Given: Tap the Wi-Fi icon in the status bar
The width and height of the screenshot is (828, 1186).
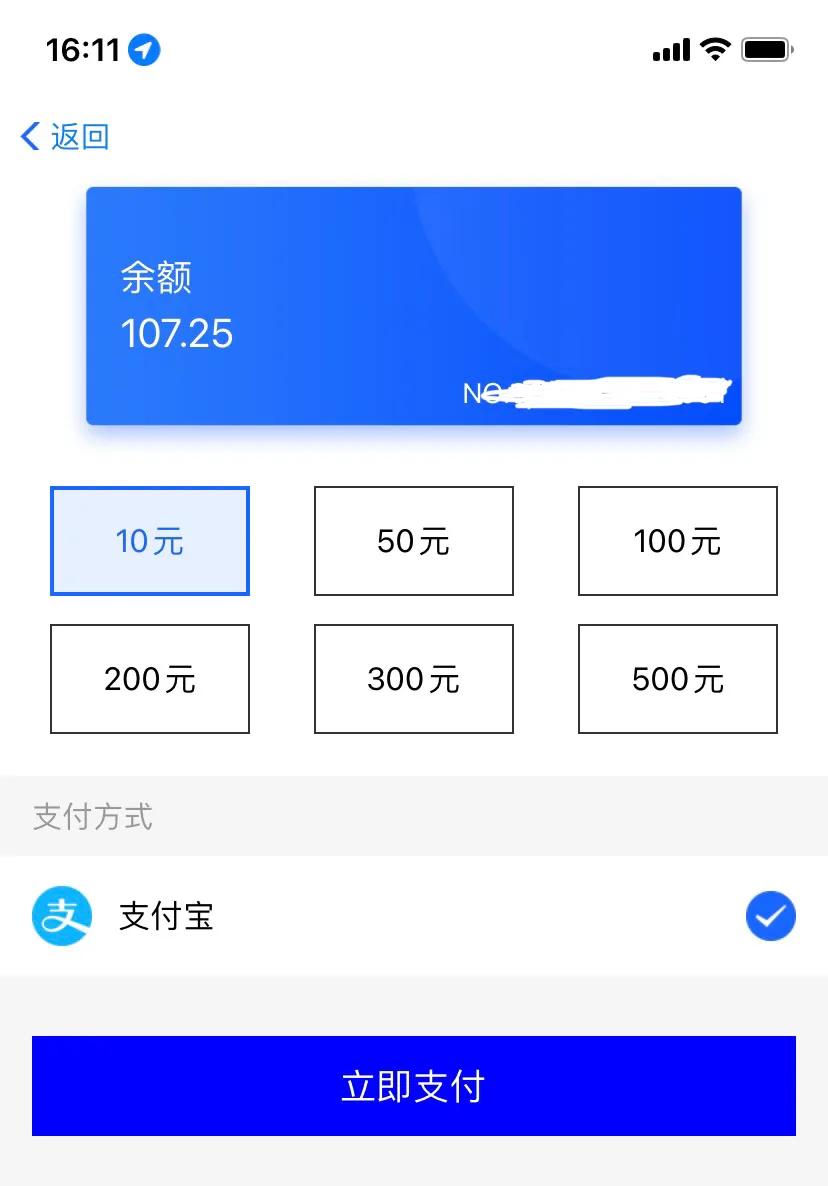Looking at the screenshot, I should (x=712, y=48).
